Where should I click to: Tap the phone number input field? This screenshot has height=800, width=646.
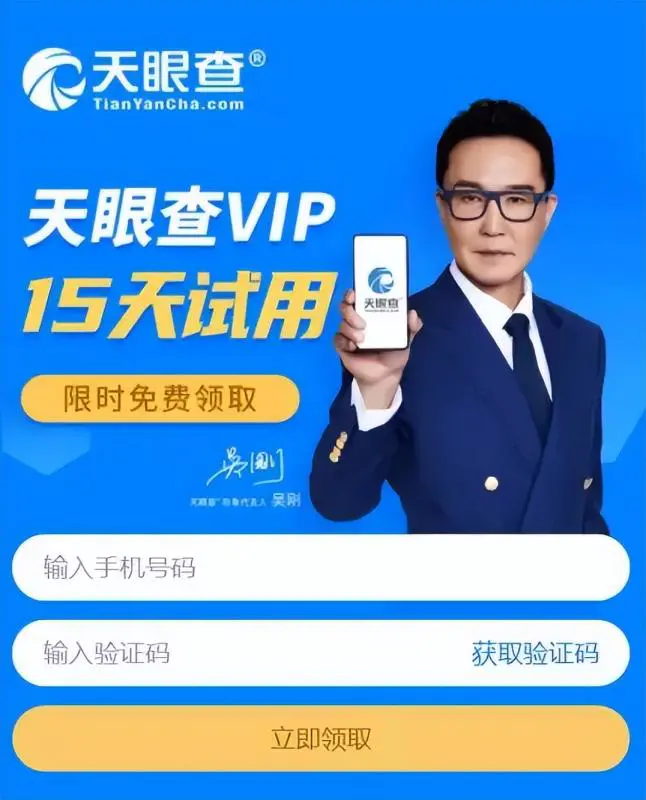point(320,568)
